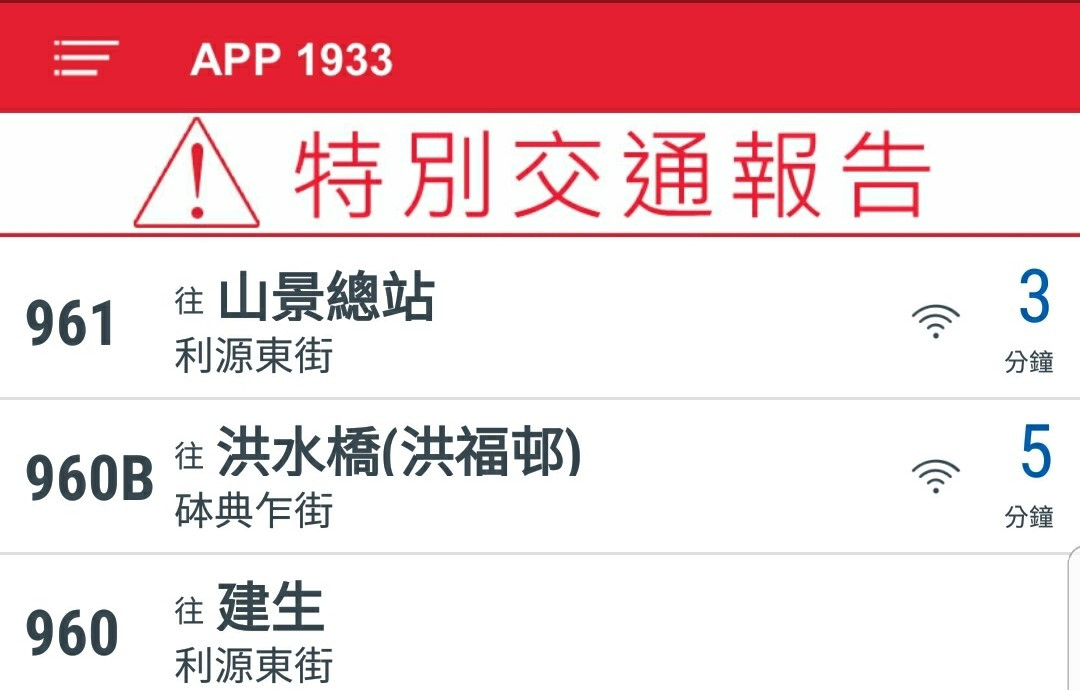Open the 特別交通報告 special traffic report banner
The image size is (1080, 690).
[540, 175]
